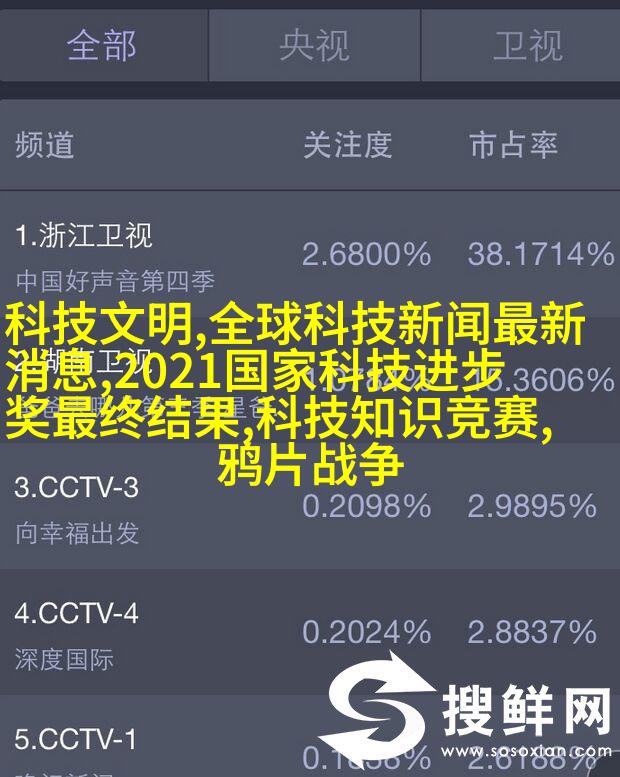Switch to the 央视 tab

tap(313, 44)
